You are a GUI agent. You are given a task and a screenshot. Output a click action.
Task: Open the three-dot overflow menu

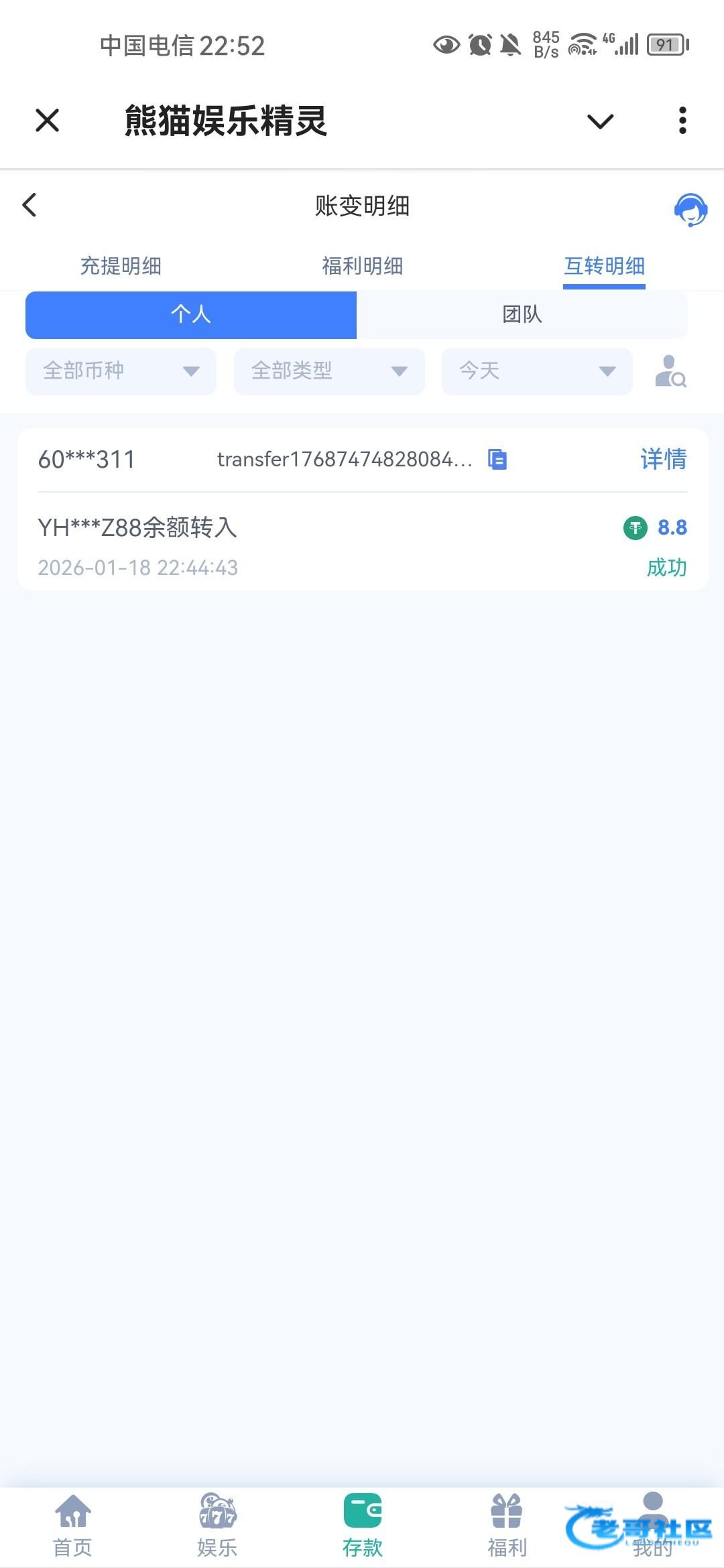[682, 121]
